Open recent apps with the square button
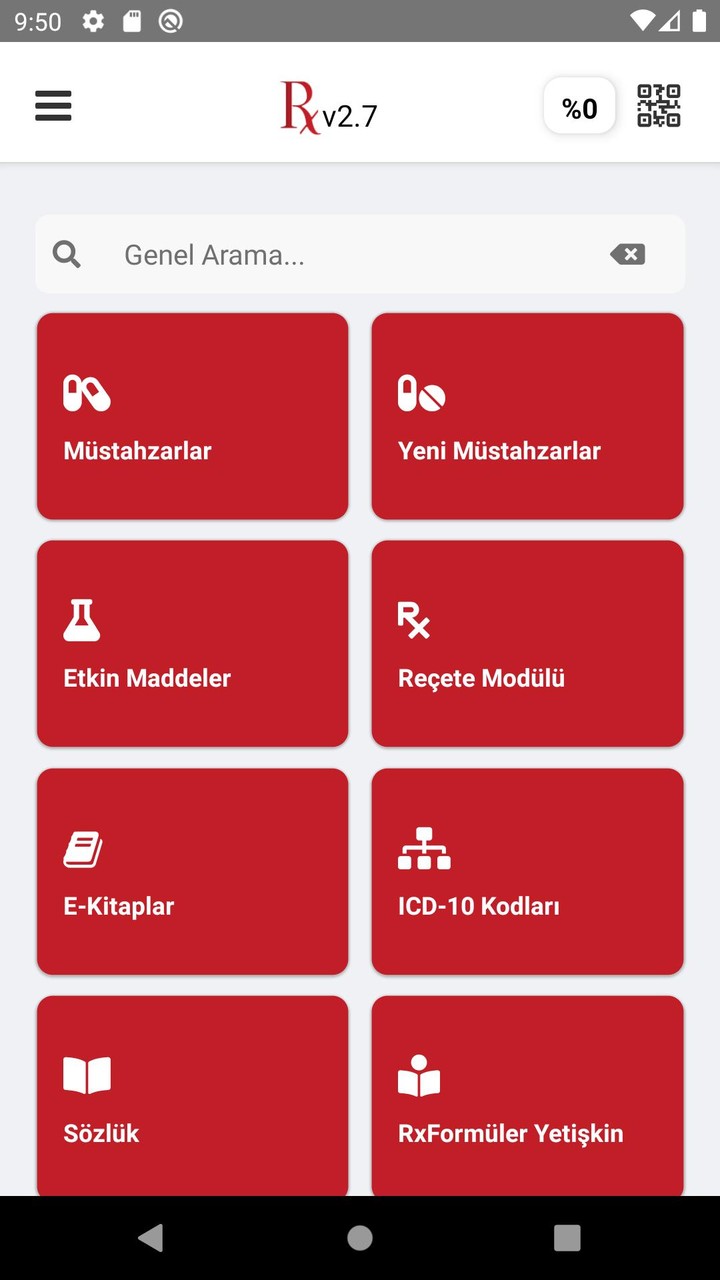The image size is (720, 1280). [x=567, y=1237]
